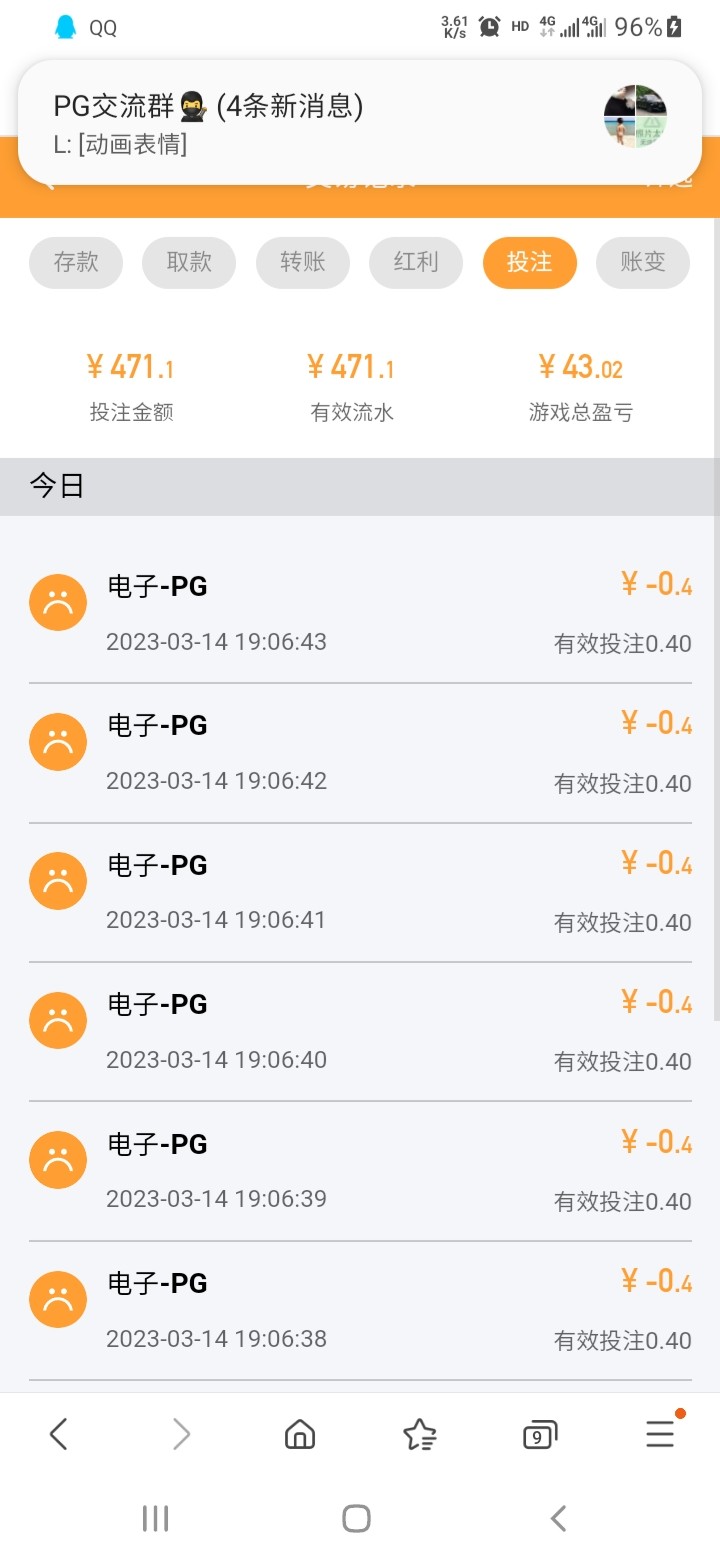Open QQ via the status bar penguin icon
The width and height of the screenshot is (720, 1560).
click(67, 27)
